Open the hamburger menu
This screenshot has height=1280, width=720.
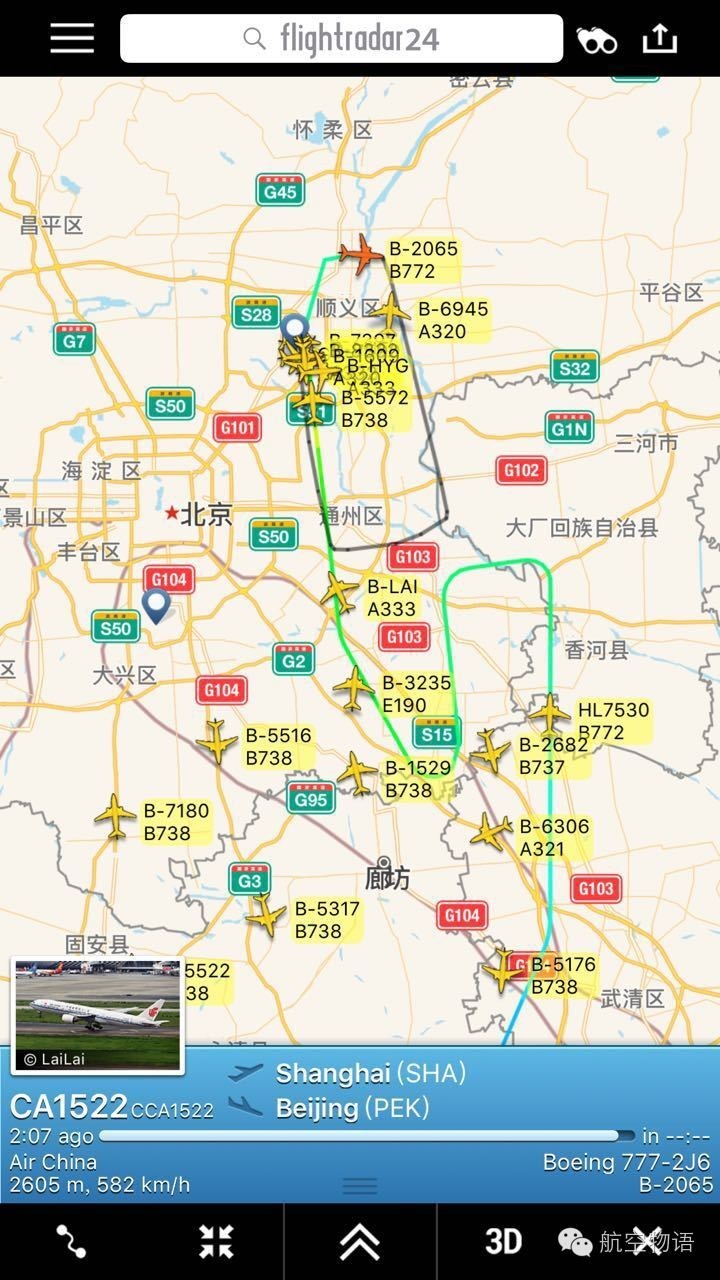tap(72, 38)
